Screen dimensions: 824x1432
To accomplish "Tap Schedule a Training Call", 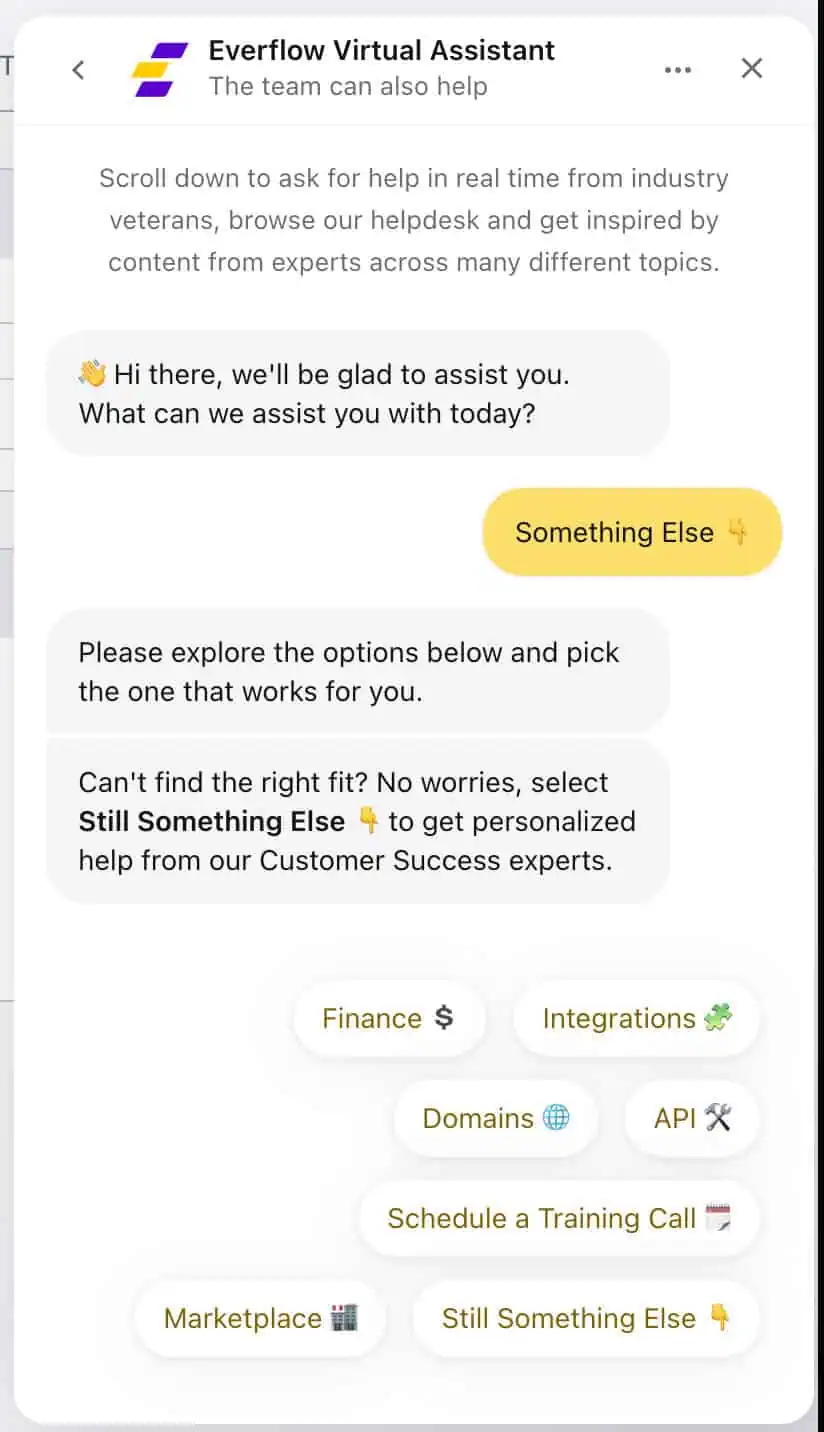I will point(559,1218).
